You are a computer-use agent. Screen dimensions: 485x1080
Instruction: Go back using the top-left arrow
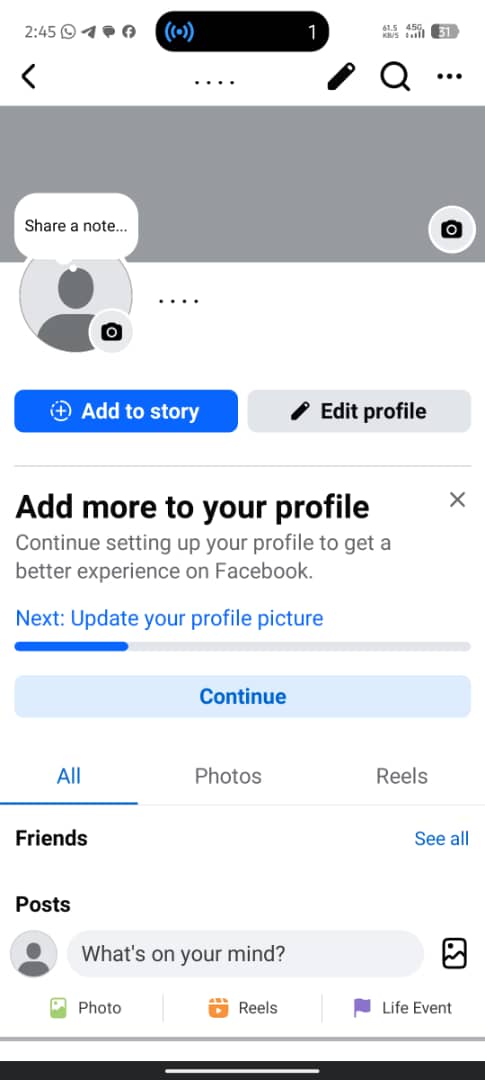tap(28, 76)
